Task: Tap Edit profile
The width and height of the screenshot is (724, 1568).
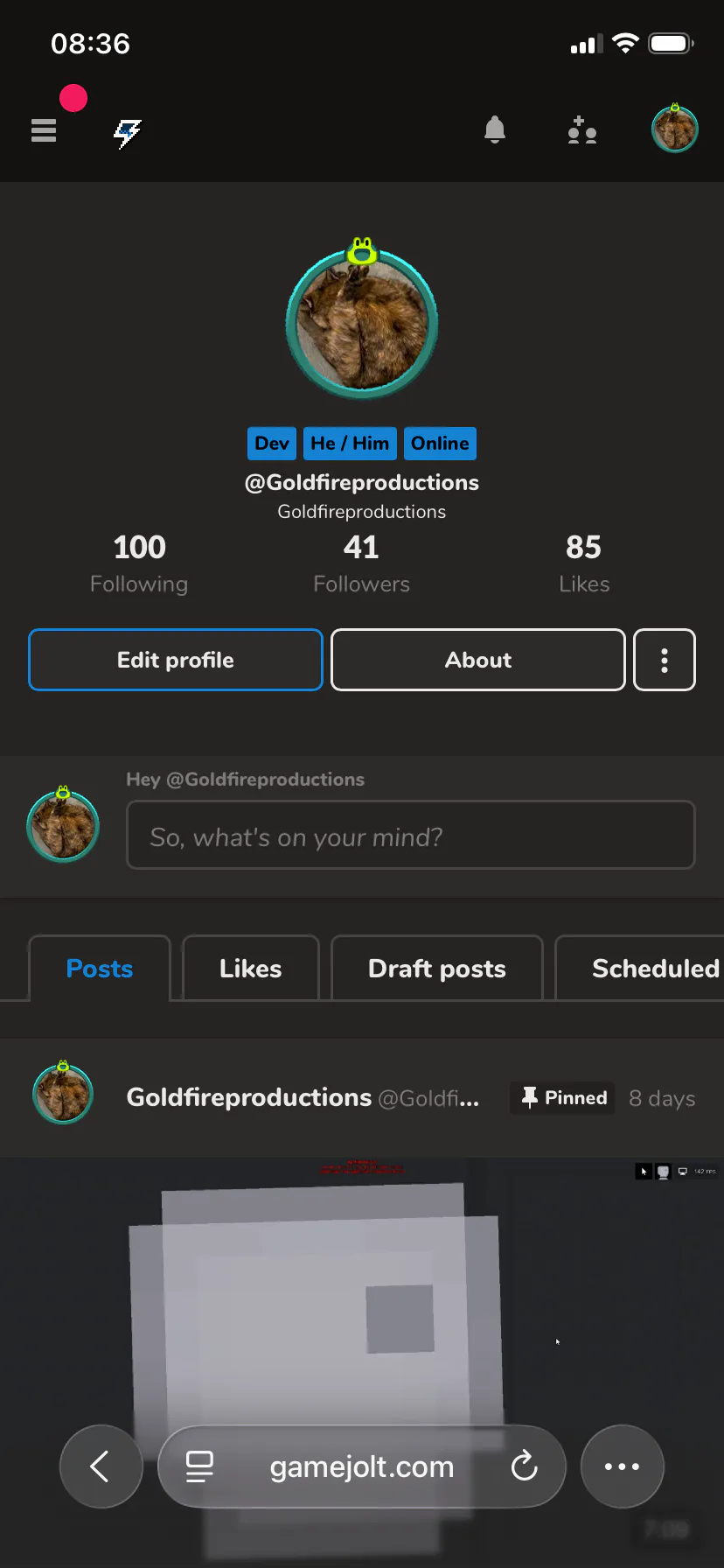Action: coord(176,660)
